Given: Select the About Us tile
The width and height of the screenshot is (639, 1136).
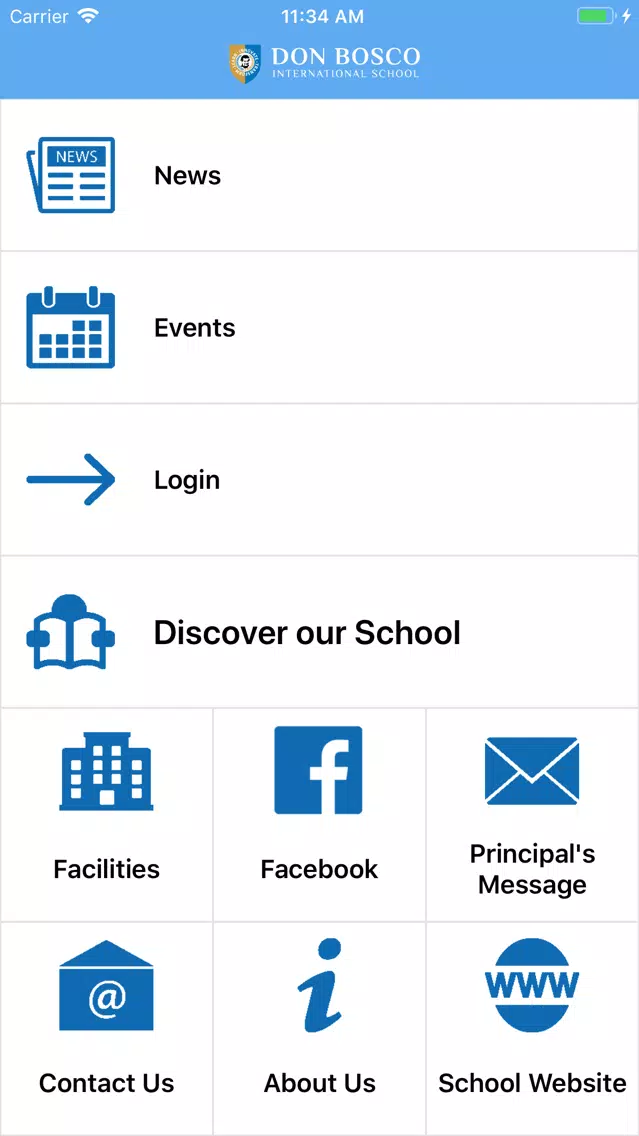Looking at the screenshot, I should [320, 1029].
